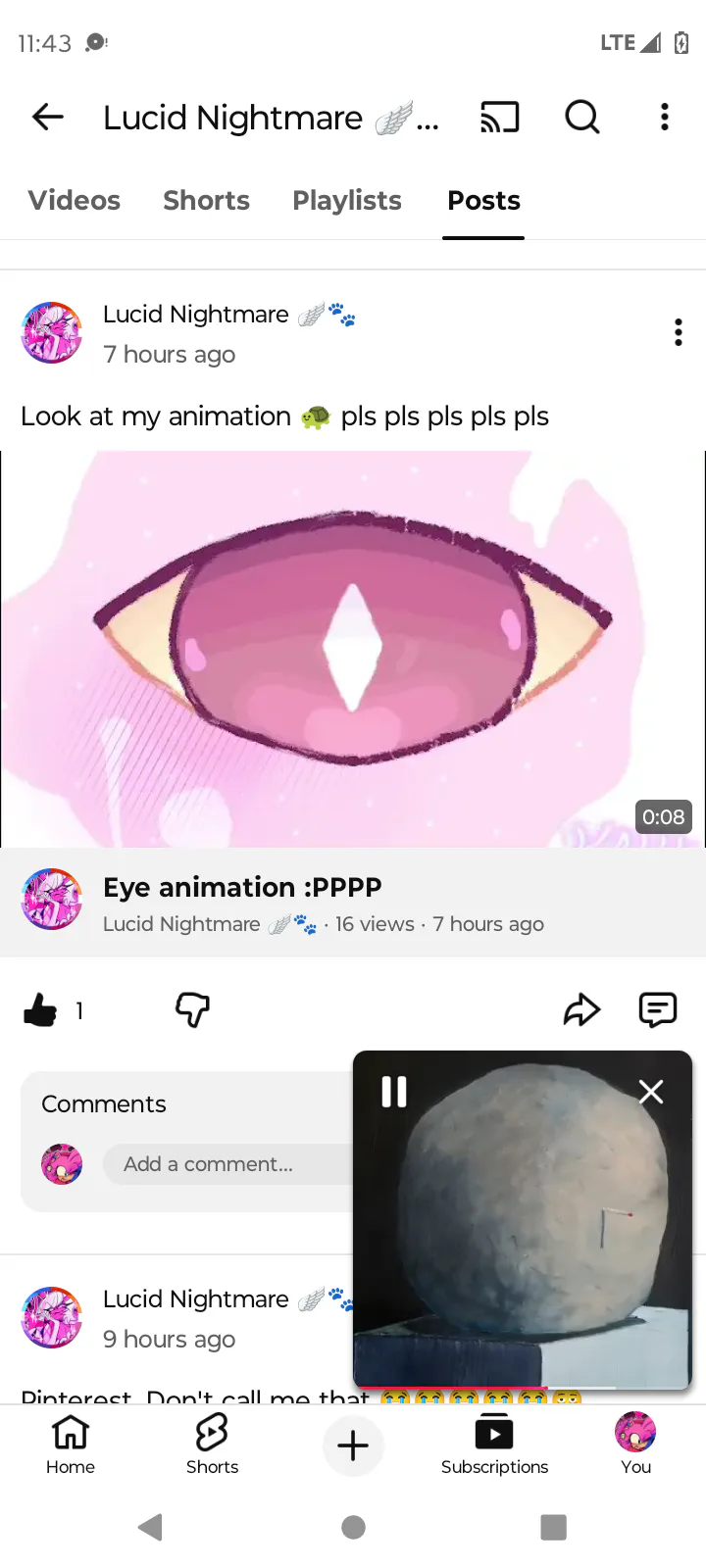Like the Look at my animation post
This screenshot has width=706, height=1568.
tap(41, 1009)
